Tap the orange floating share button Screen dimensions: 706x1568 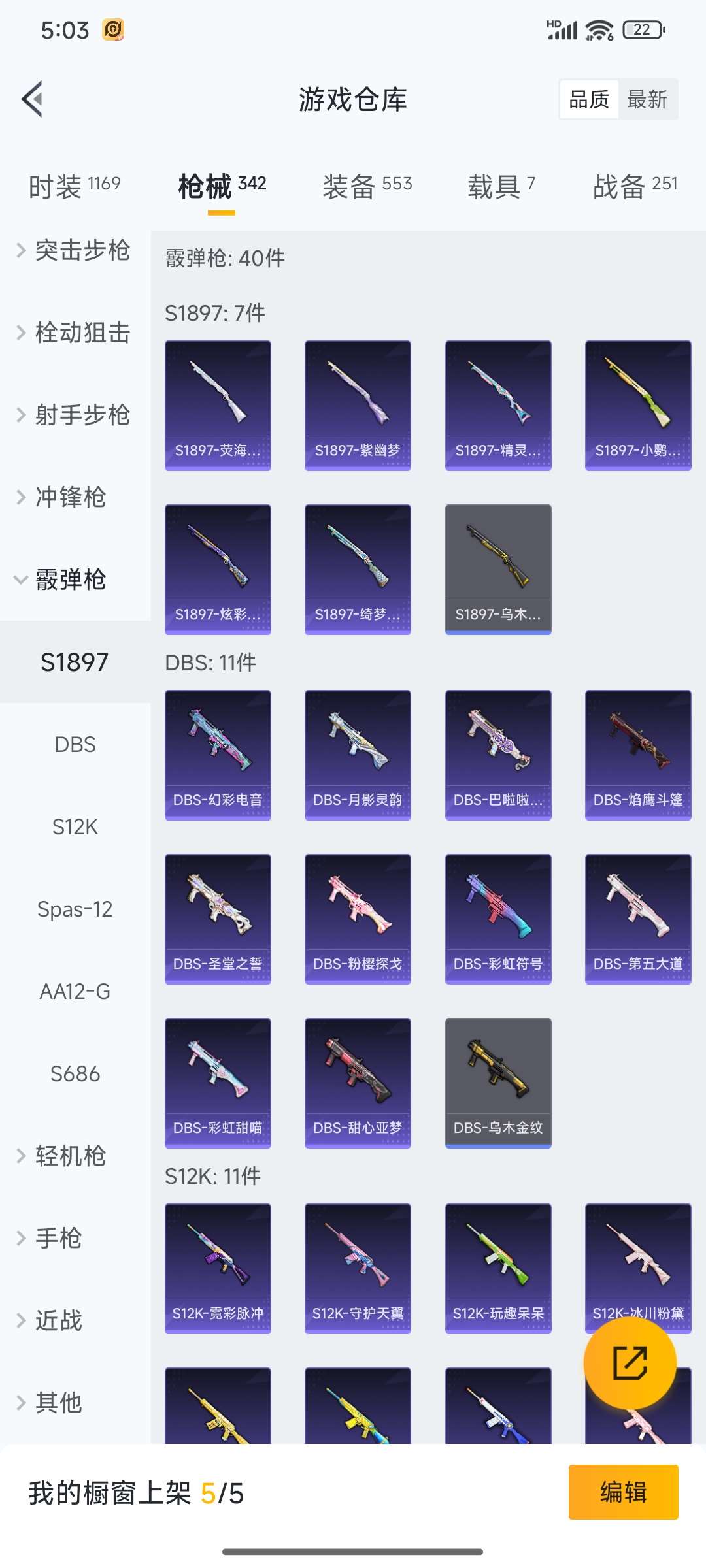tap(630, 1362)
